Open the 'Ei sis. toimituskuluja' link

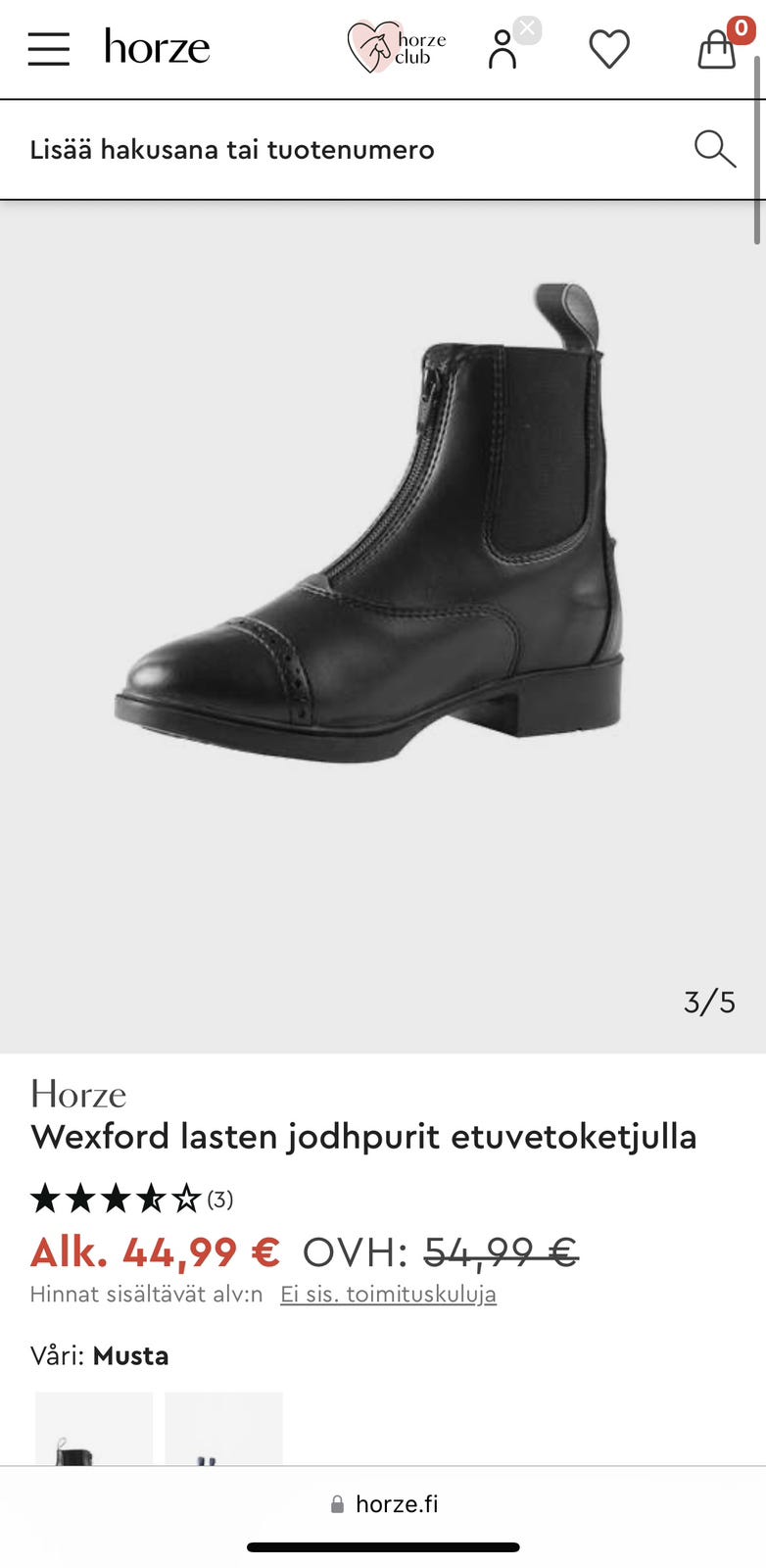(x=388, y=1295)
